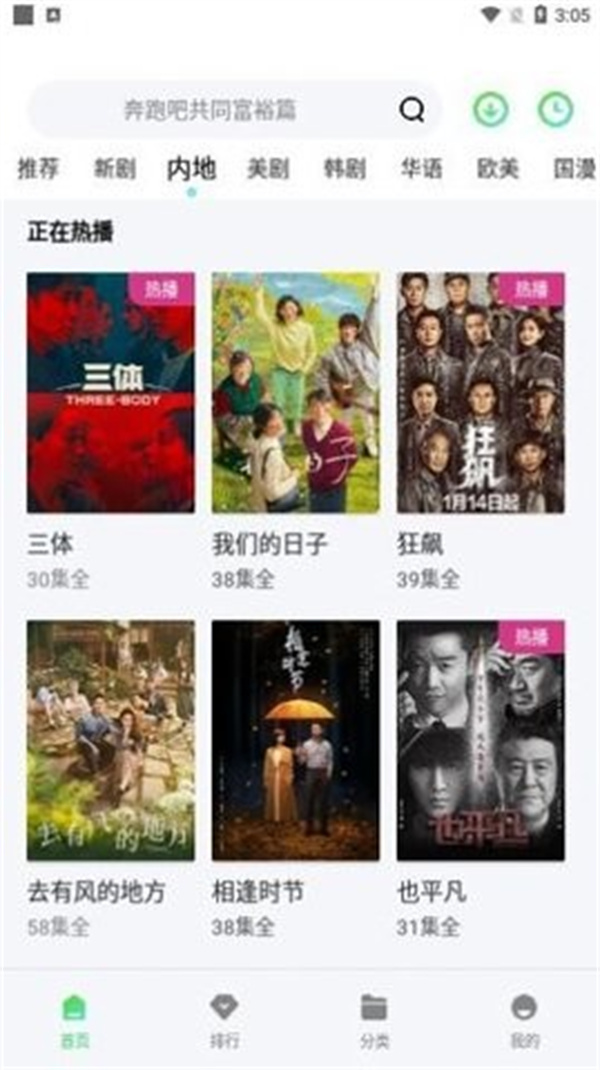Select the 欧美 tab

[x=497, y=168]
